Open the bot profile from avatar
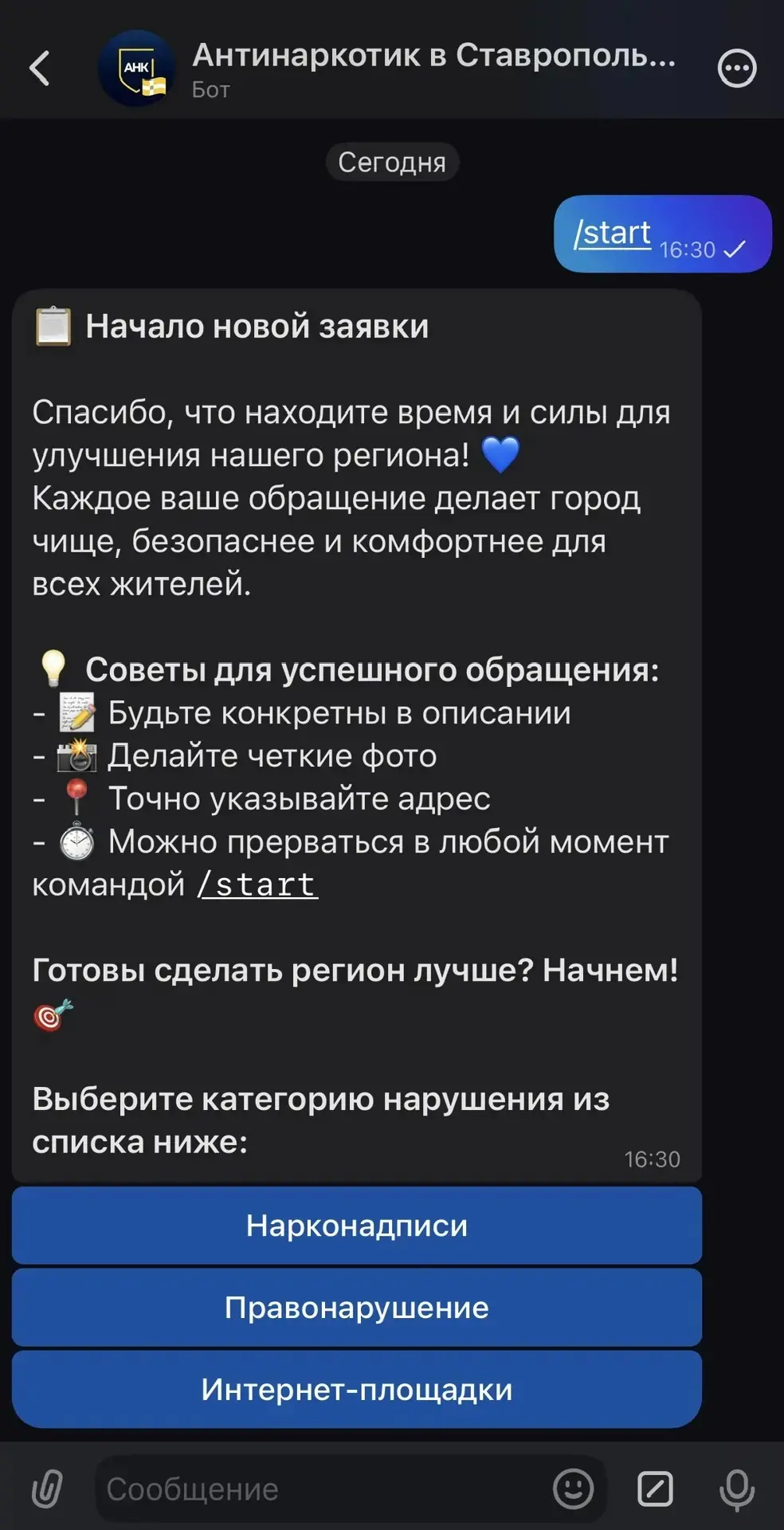 [135, 69]
